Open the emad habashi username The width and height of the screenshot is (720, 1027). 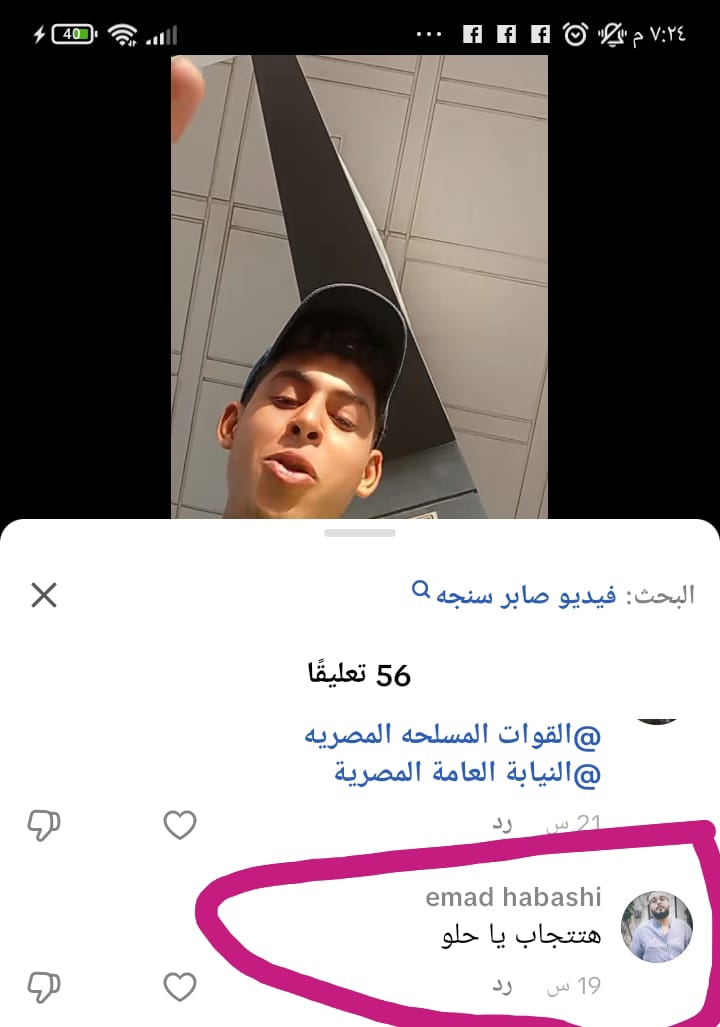click(513, 897)
